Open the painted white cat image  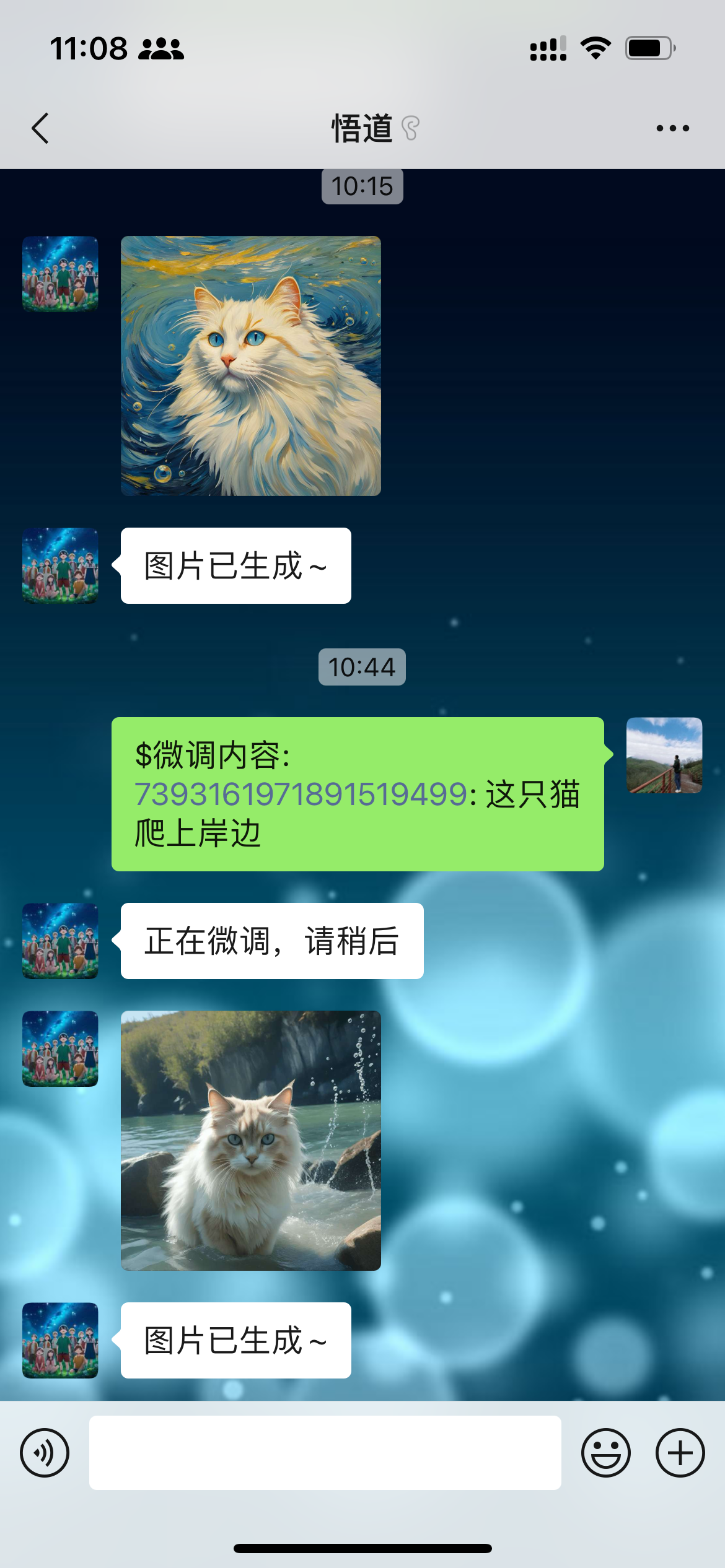click(250, 365)
